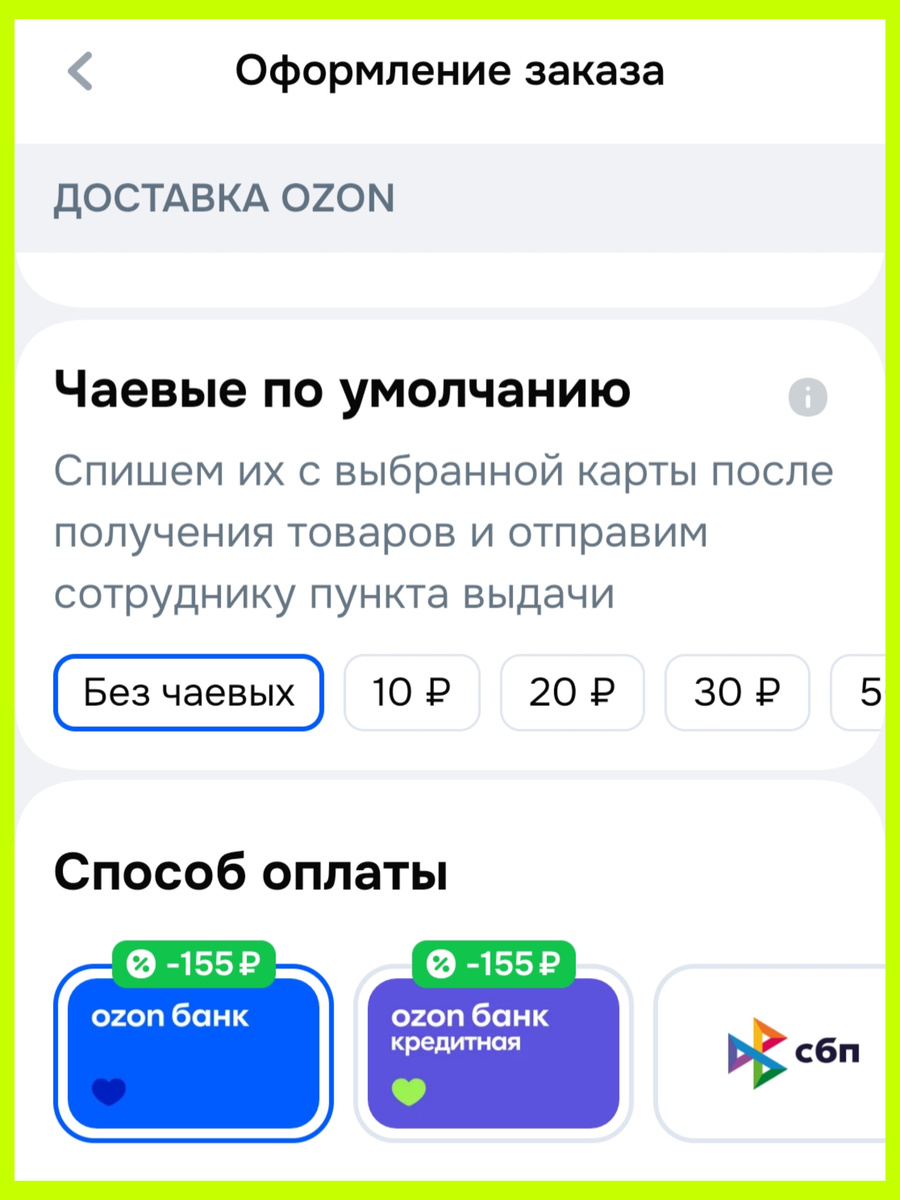Select the Без чаевых tip option
Viewport: 900px width, 1200px height.
point(188,692)
